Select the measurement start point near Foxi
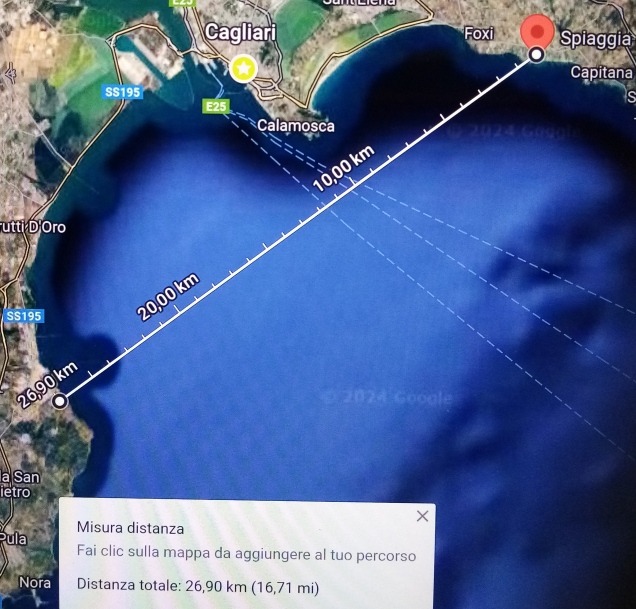Viewport: 636px width, 609px height. (536, 54)
